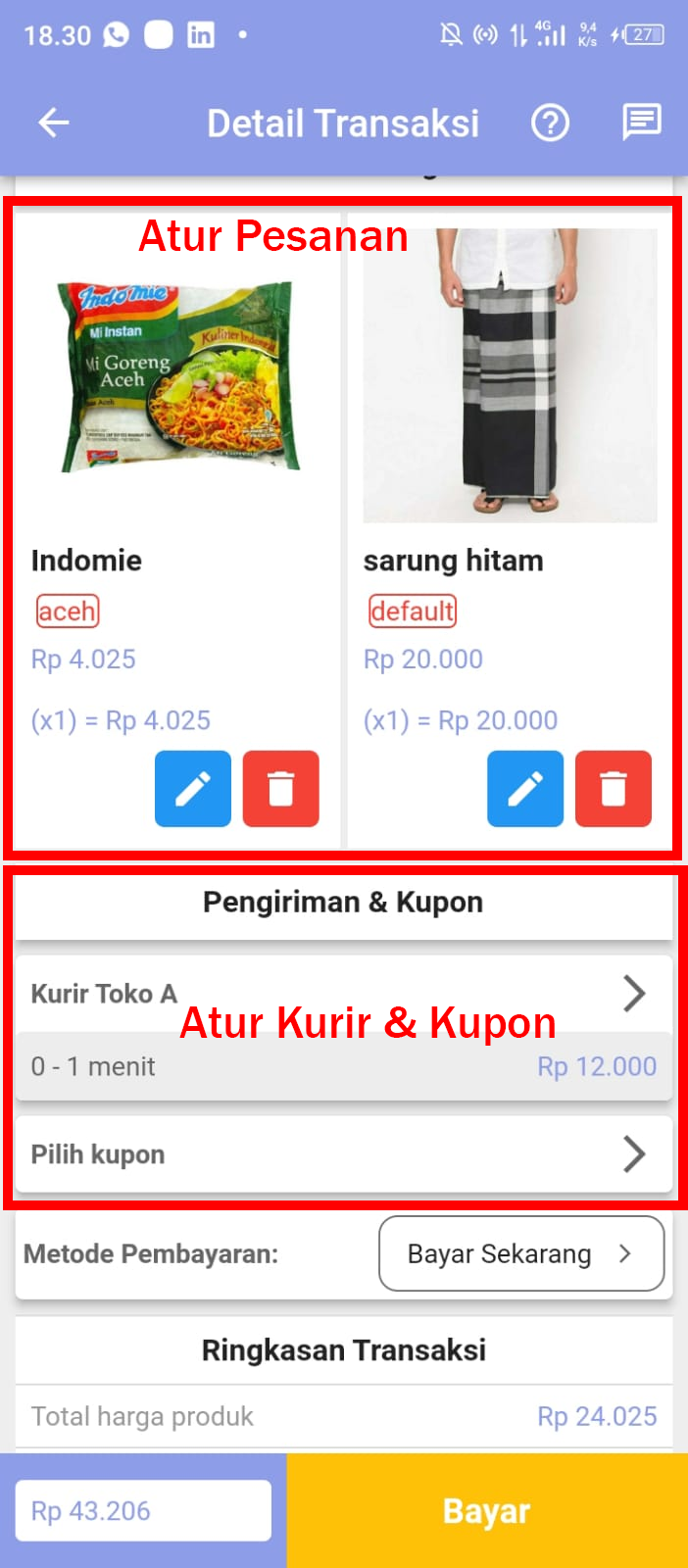The image size is (688, 1568).
Task: Edit the Indomie order item
Action: point(193,789)
